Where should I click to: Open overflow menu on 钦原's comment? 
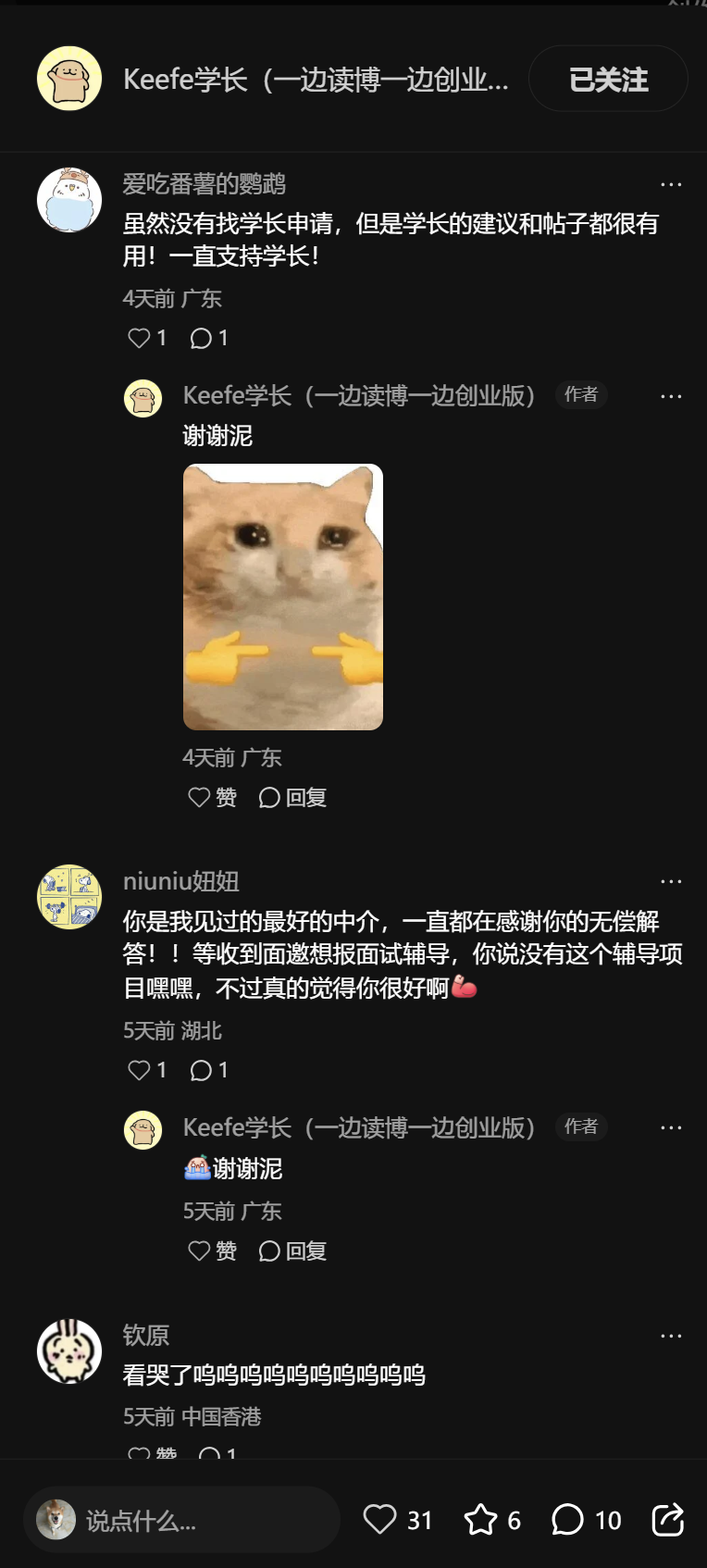click(671, 1336)
